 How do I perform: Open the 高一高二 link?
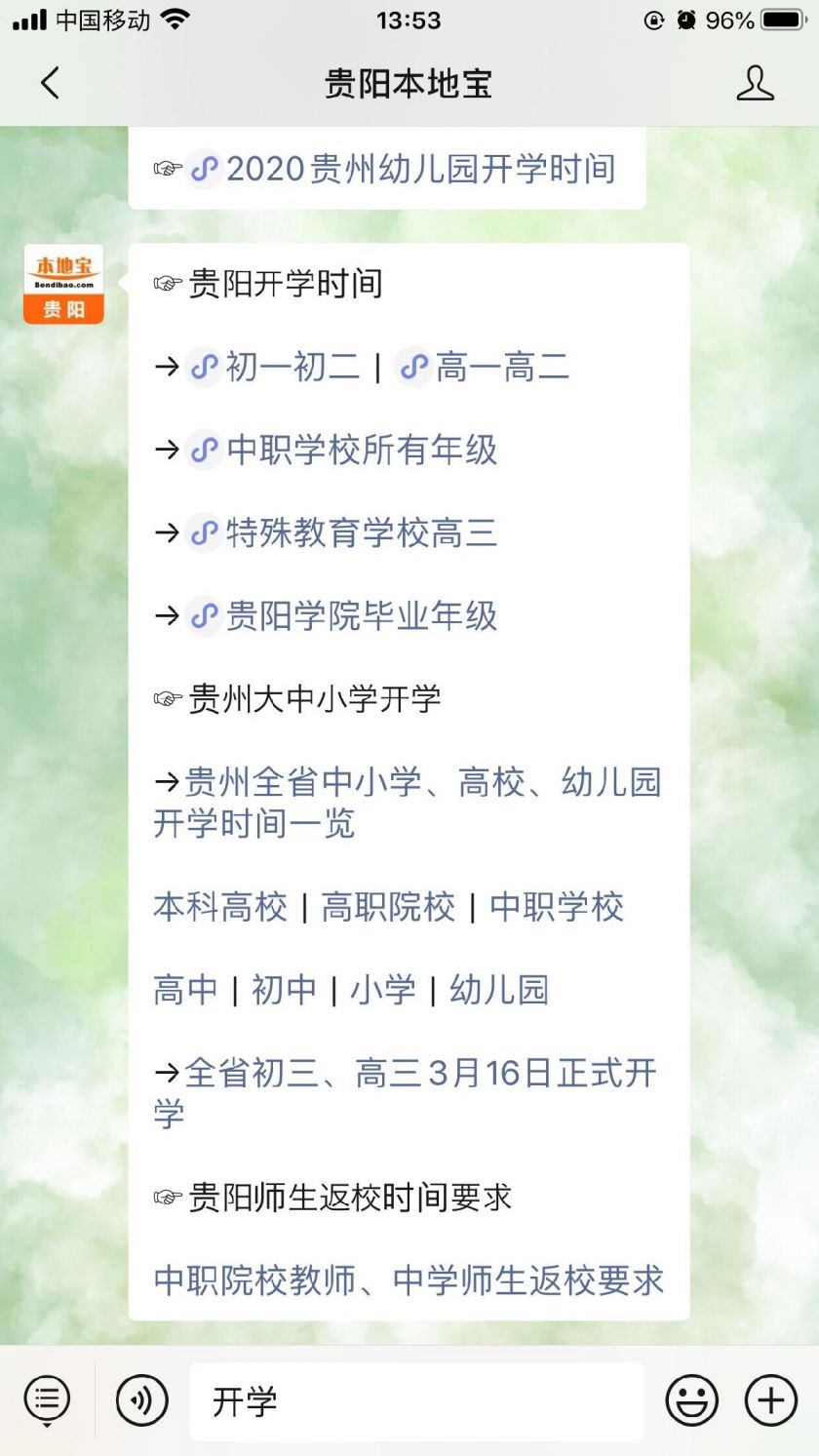pyautogui.click(x=501, y=368)
